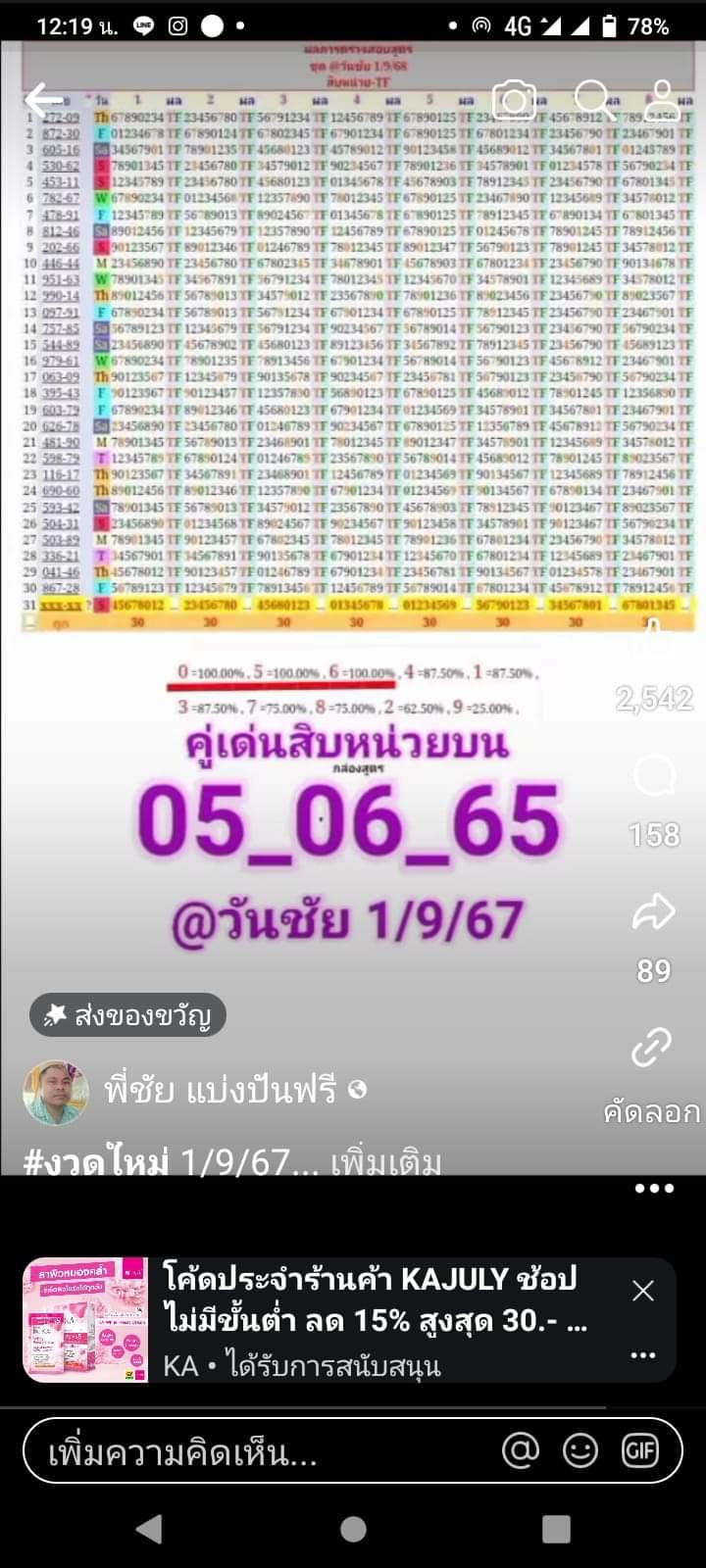Dismiss the KAJULY ad banner
Screen dimensions: 706x1568
tap(643, 1291)
